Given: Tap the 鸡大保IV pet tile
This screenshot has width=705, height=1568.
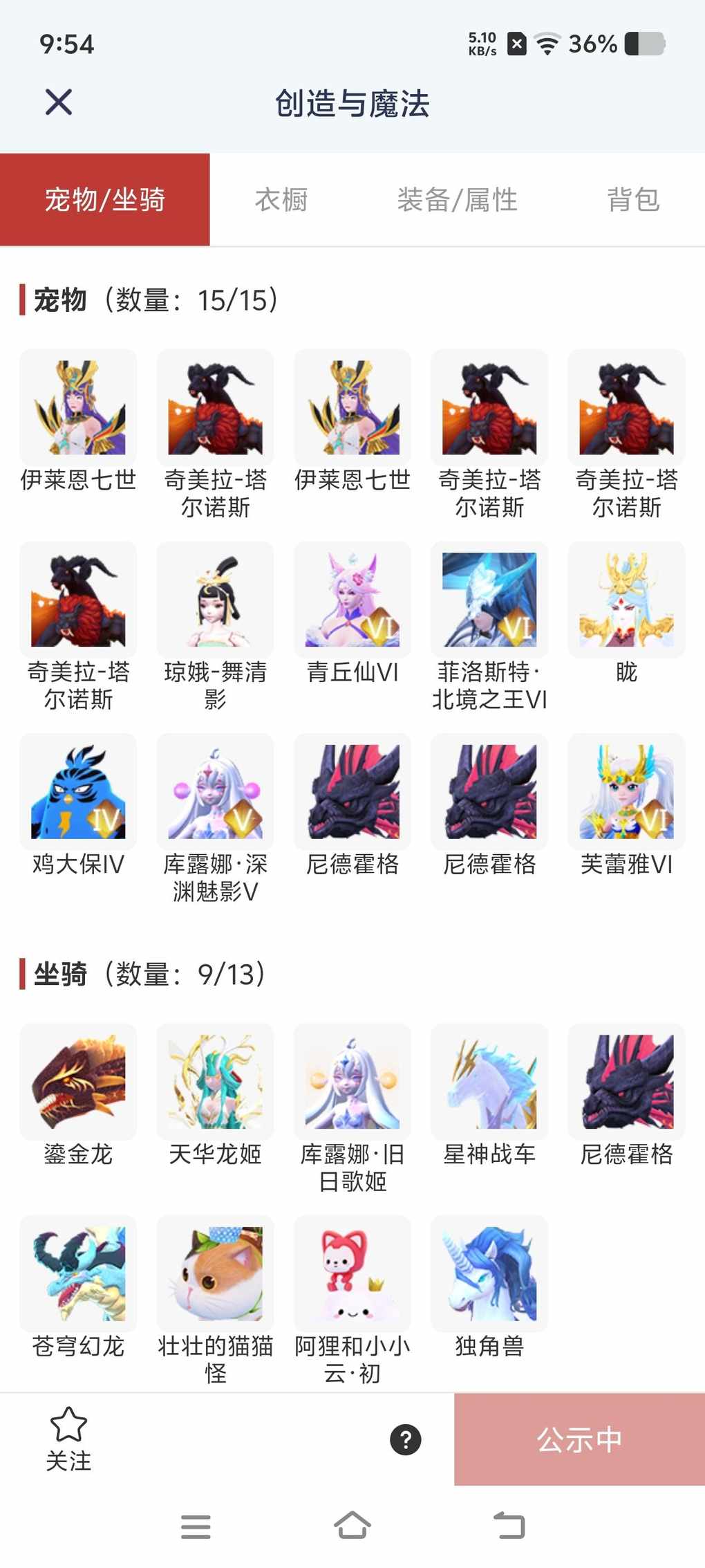Looking at the screenshot, I should point(78,792).
